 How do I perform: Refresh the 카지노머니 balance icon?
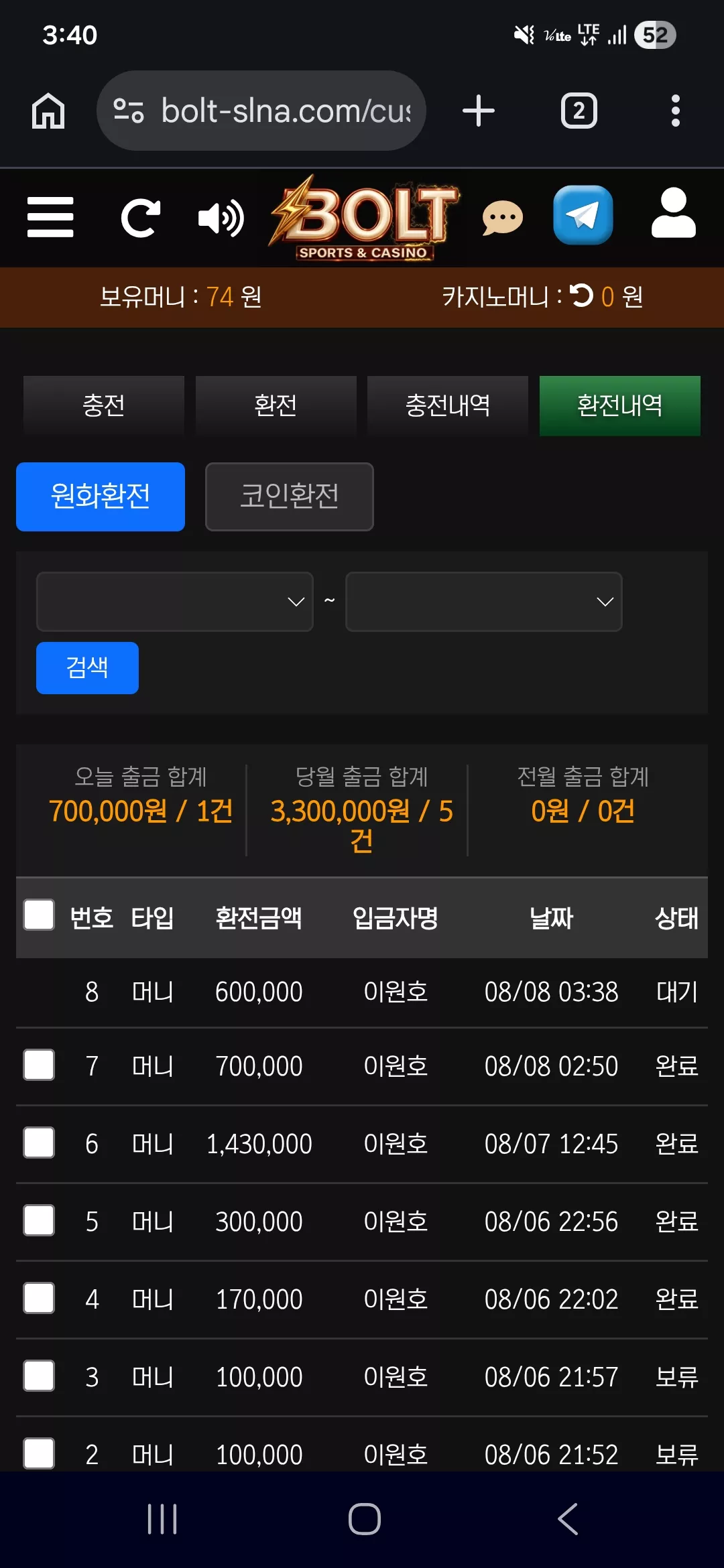coord(581,296)
